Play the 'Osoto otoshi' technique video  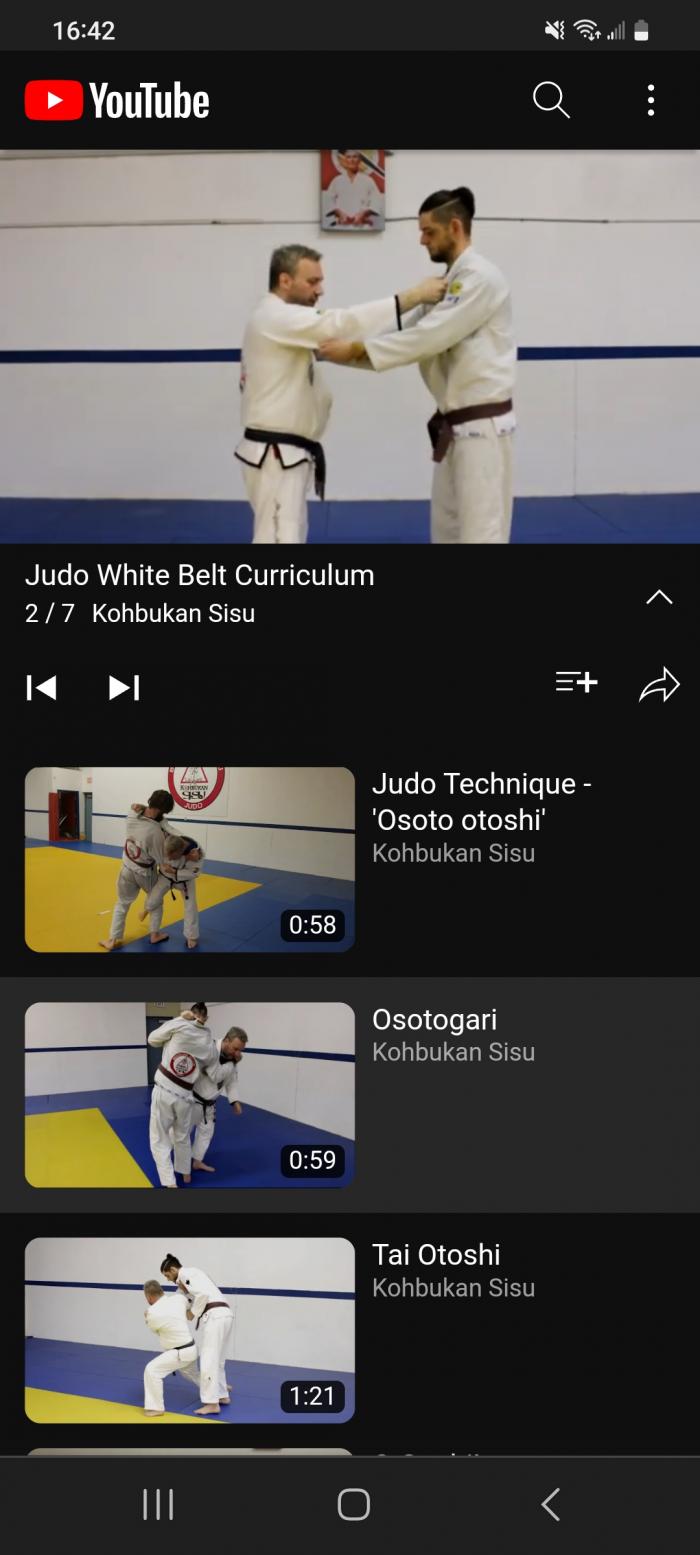pos(190,859)
